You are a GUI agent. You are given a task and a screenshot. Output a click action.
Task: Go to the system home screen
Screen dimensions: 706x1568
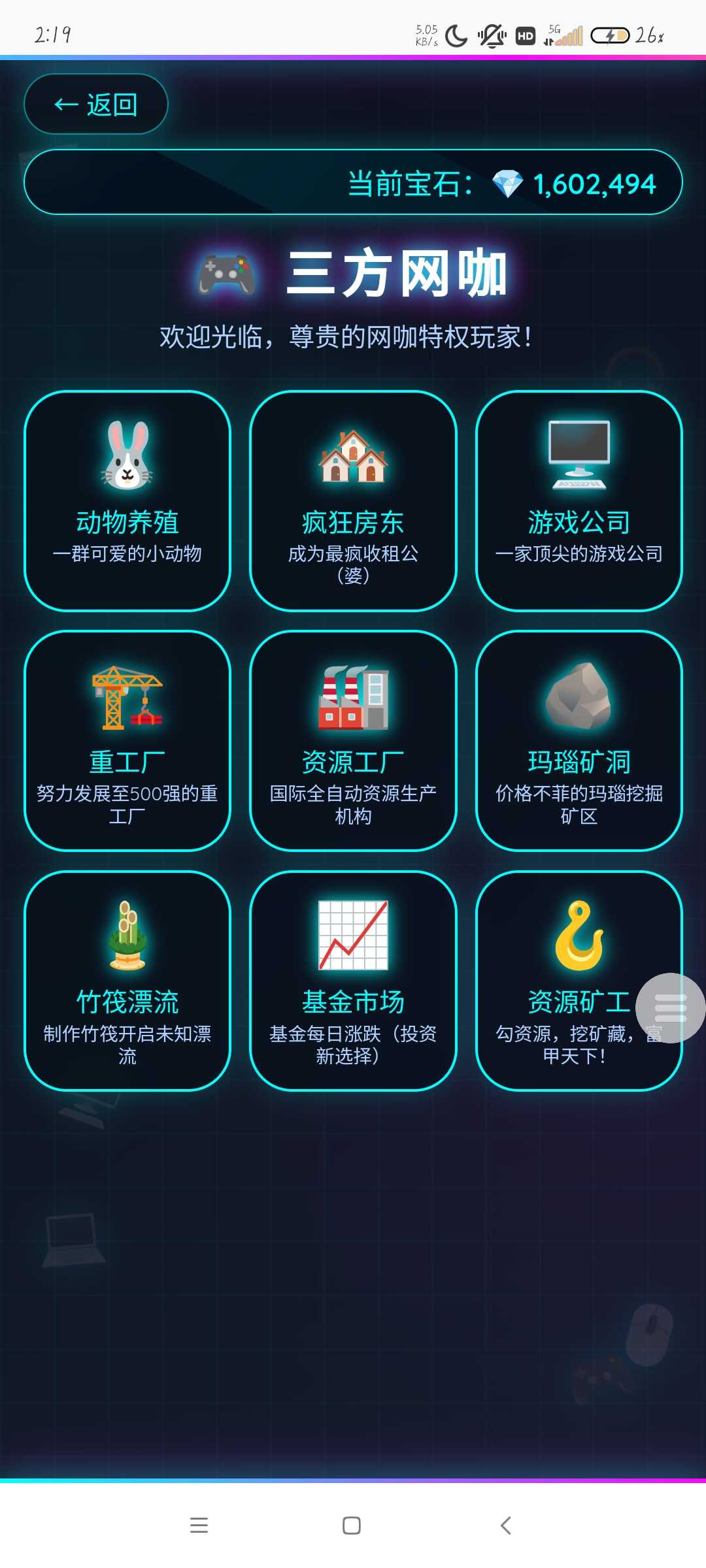point(352,1526)
